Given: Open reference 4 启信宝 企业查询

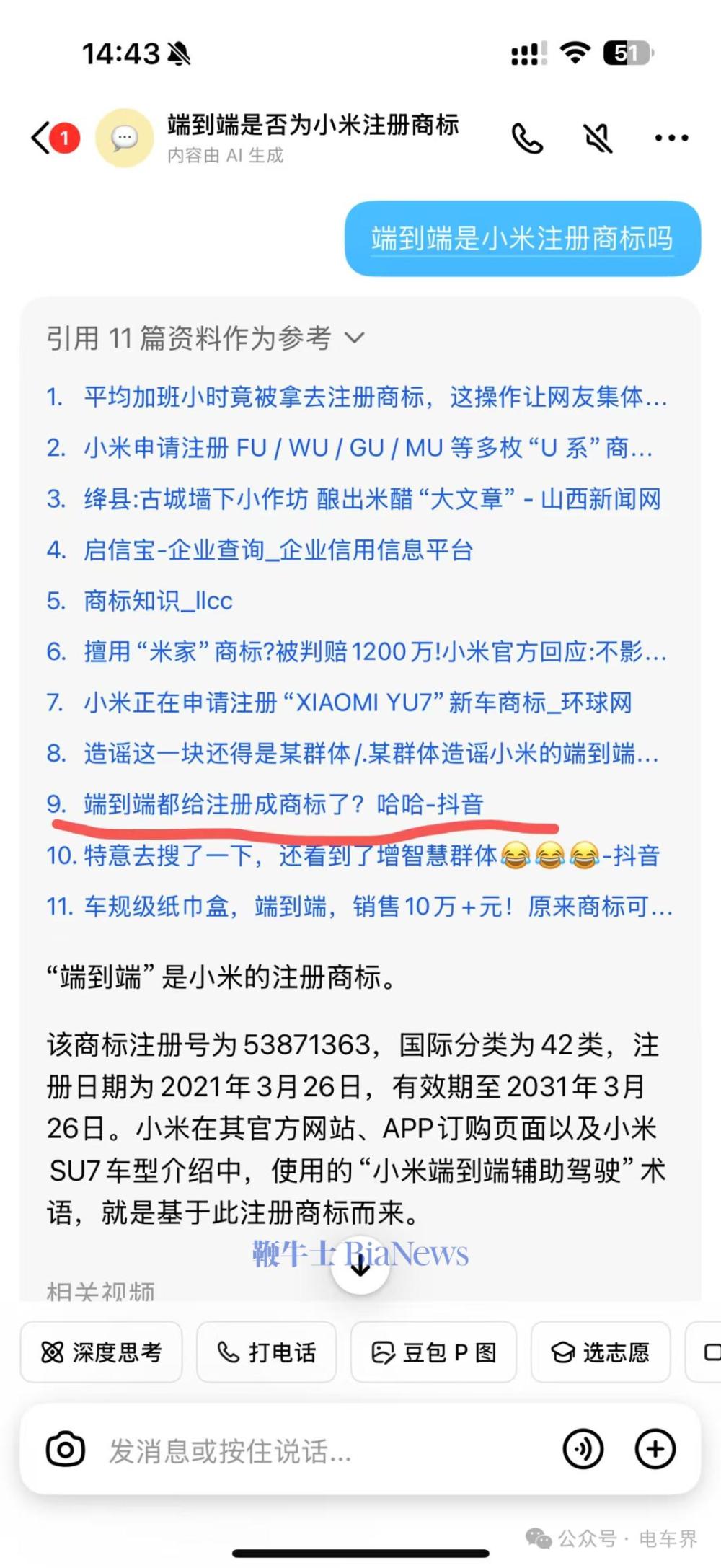Looking at the screenshot, I should 260,550.
